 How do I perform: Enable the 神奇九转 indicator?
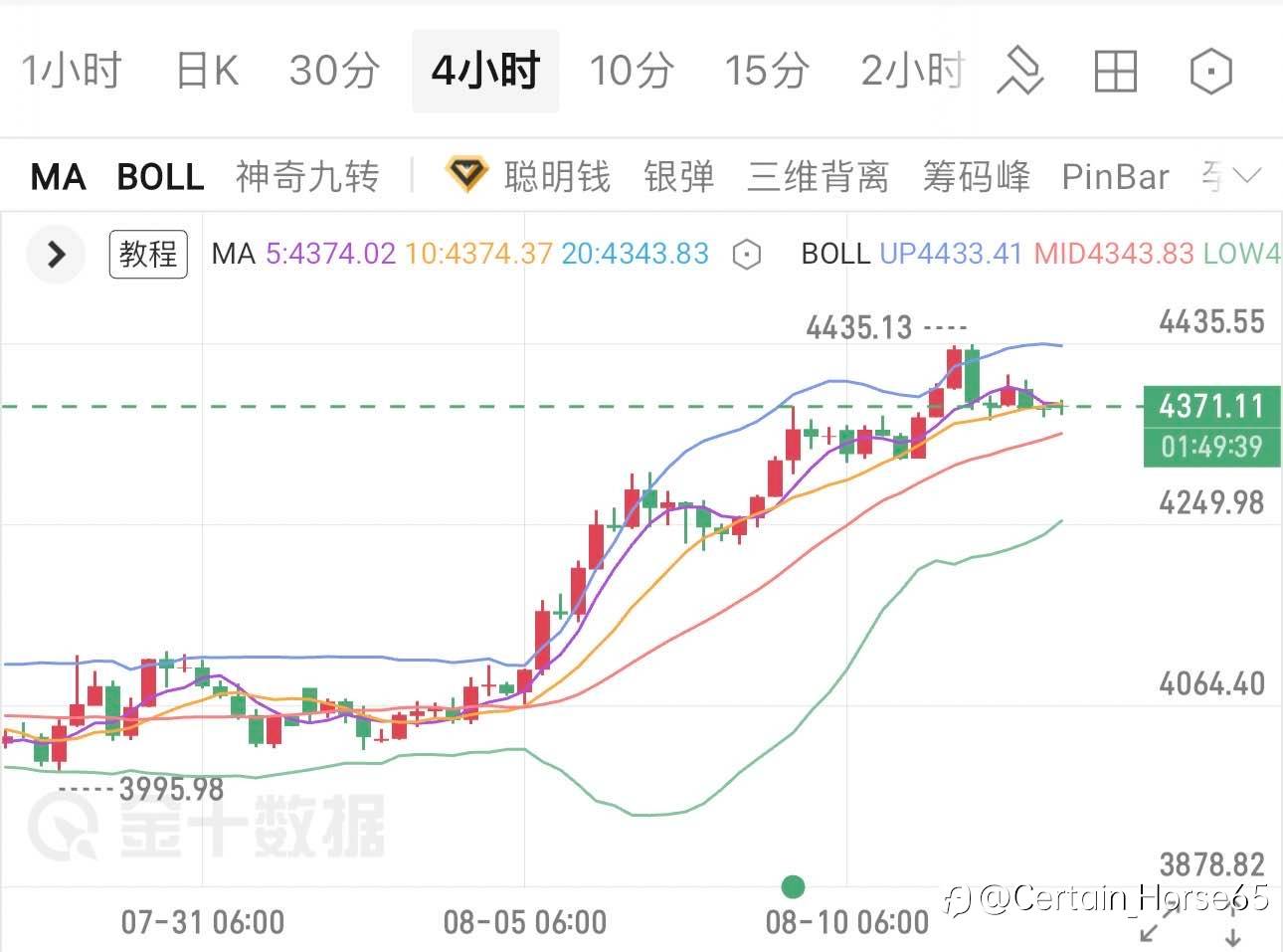point(307,177)
